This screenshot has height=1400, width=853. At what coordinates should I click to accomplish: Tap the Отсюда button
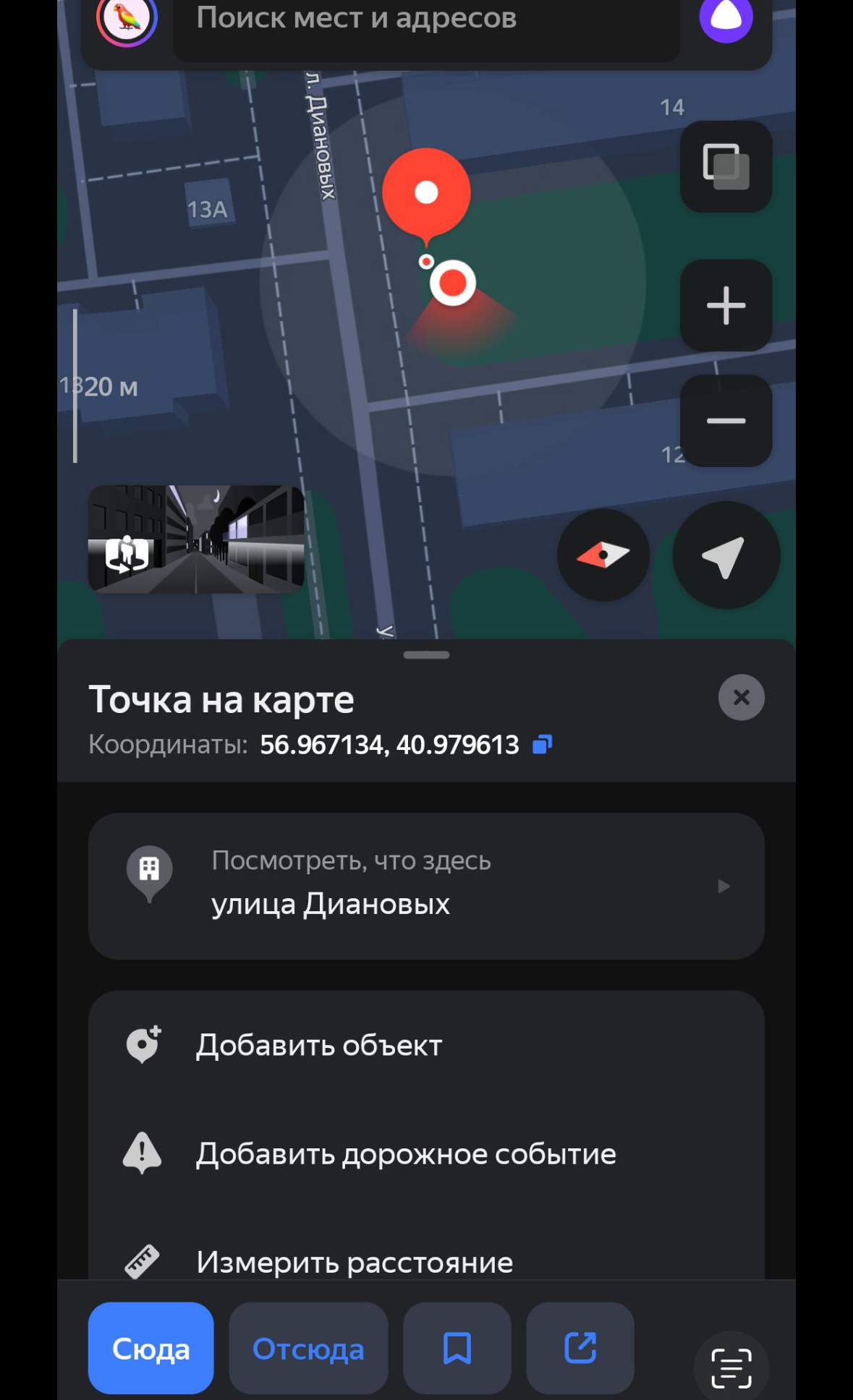click(308, 1348)
